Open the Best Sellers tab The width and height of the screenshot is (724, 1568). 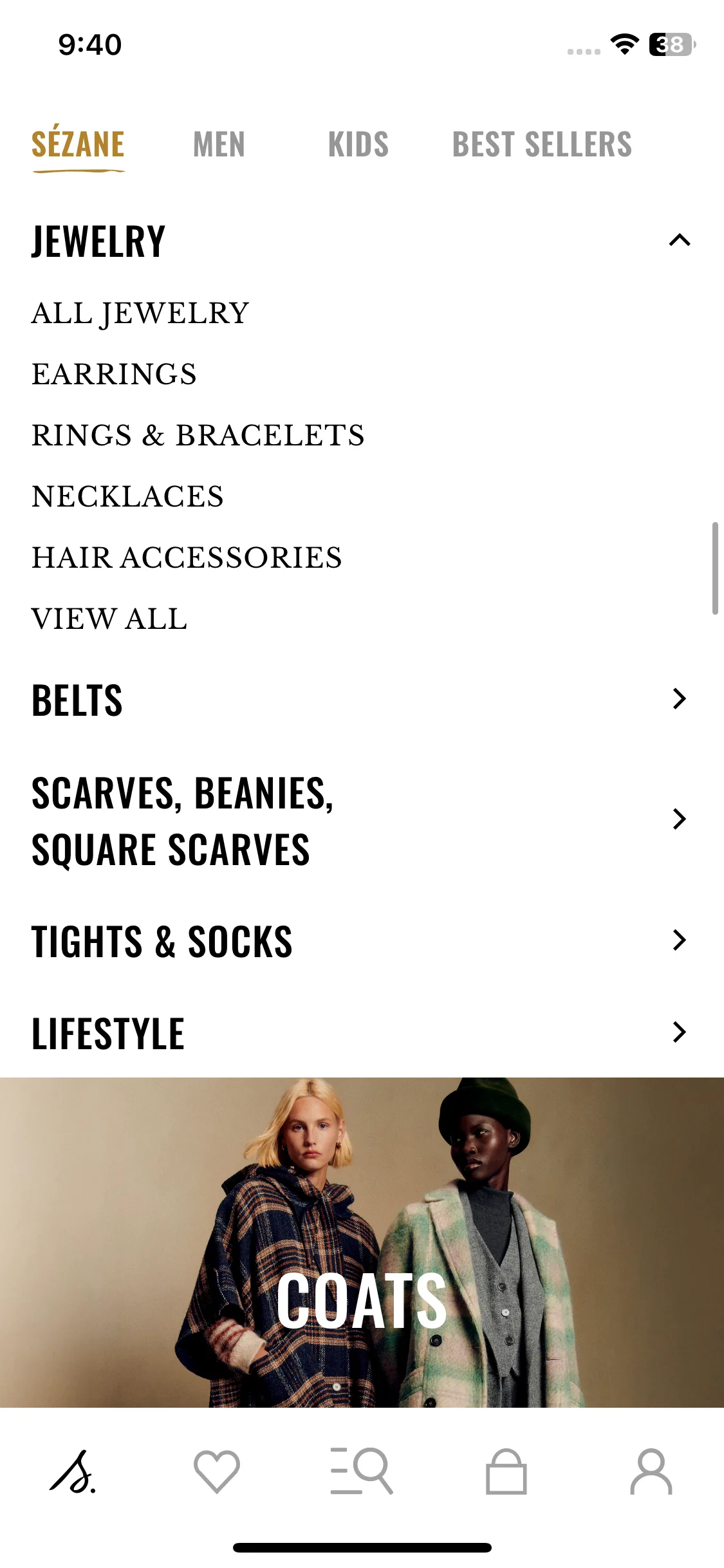542,144
